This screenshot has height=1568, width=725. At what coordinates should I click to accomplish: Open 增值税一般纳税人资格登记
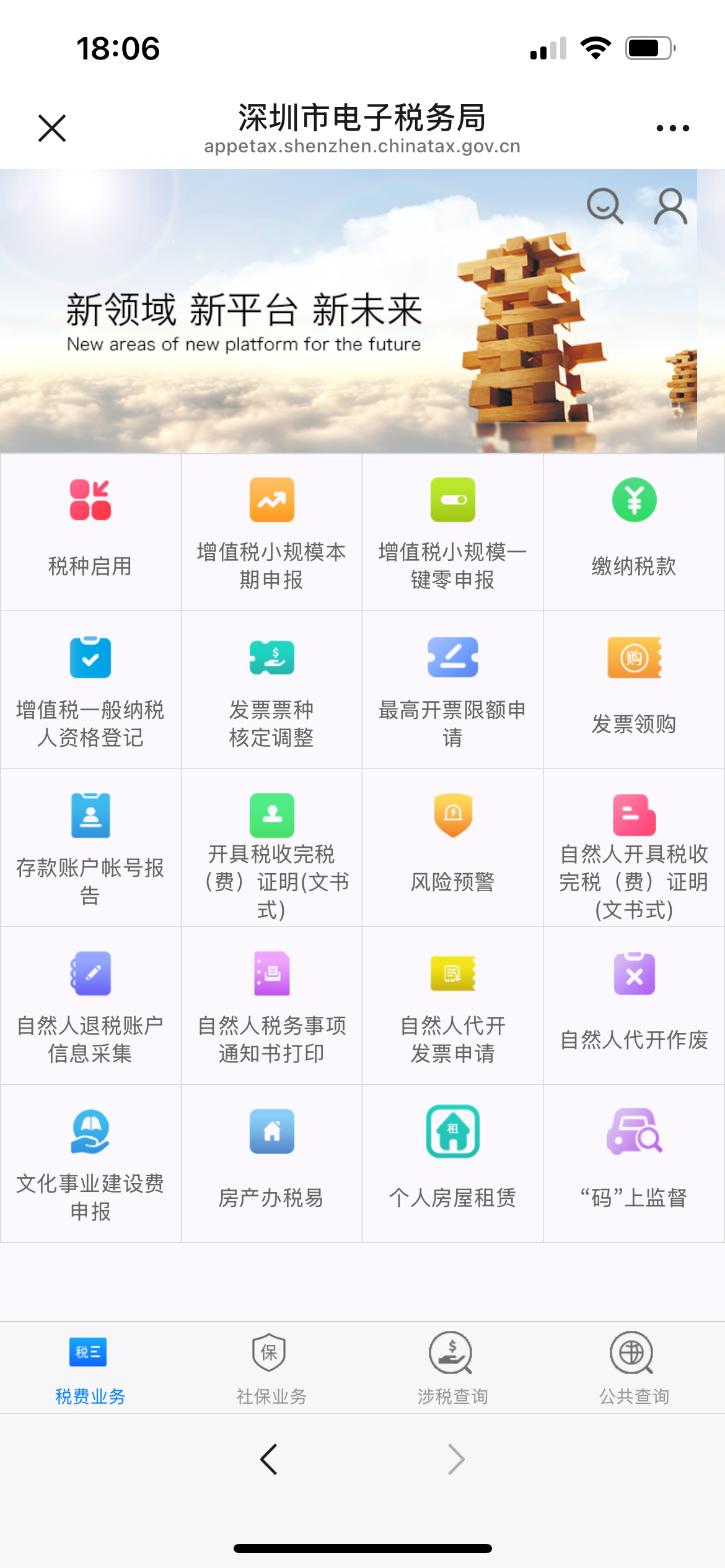pyautogui.click(x=90, y=690)
